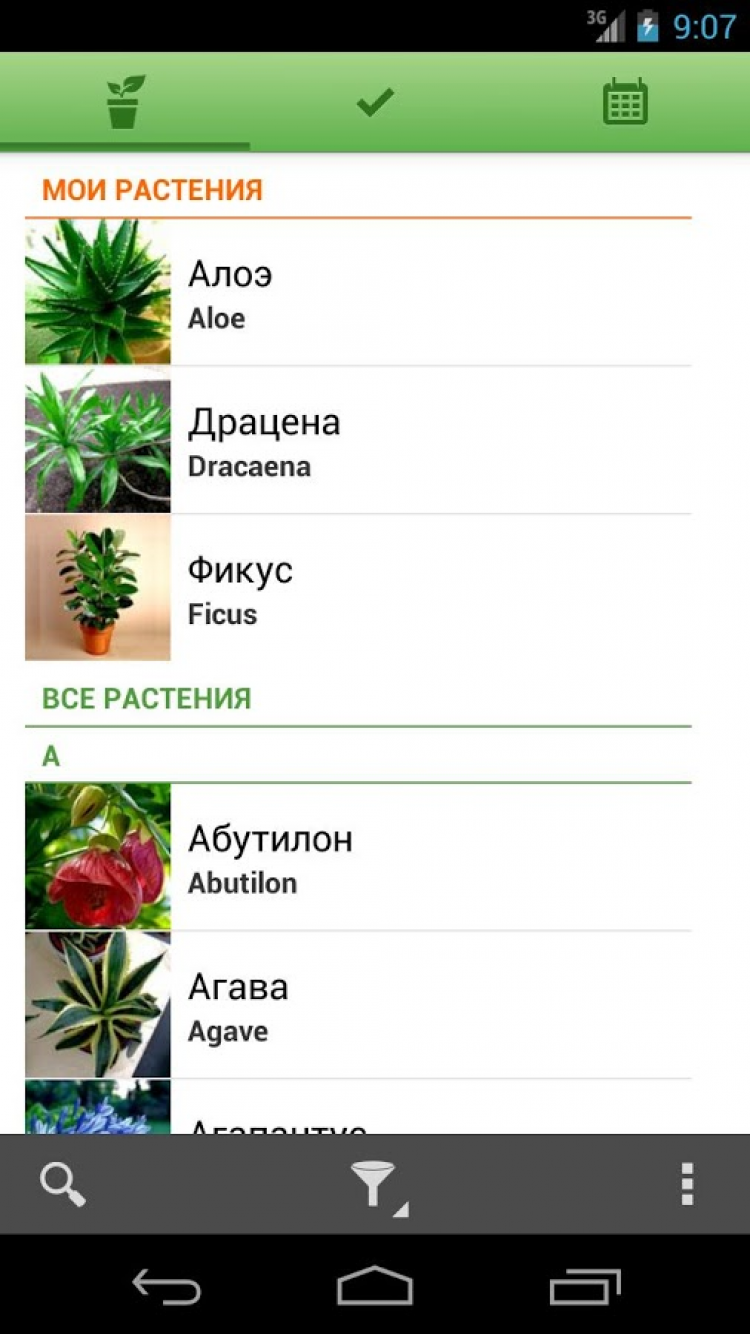Open the filter funnel options
Image resolution: width=750 pixels, height=1334 pixels.
tap(375, 1185)
